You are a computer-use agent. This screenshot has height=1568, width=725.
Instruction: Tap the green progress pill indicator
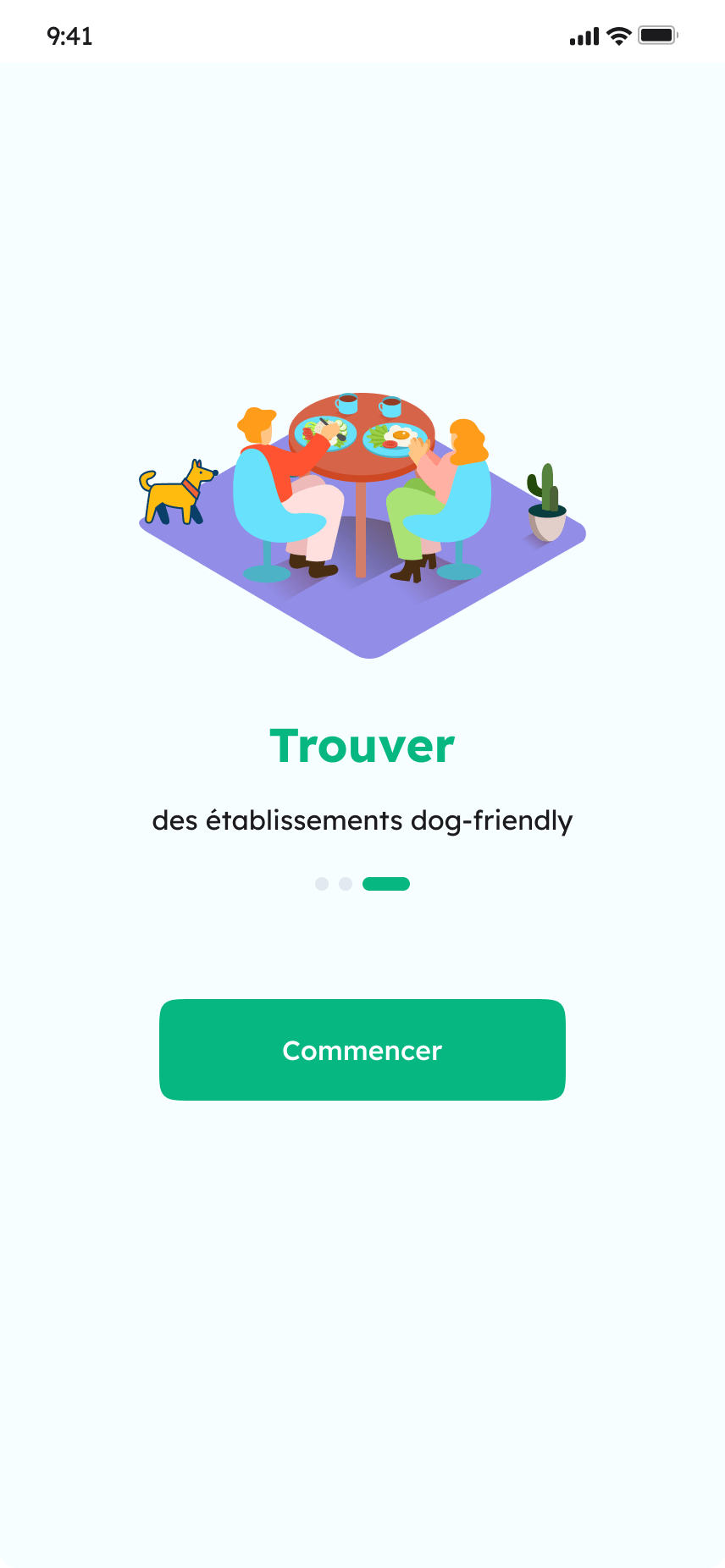coord(386,883)
